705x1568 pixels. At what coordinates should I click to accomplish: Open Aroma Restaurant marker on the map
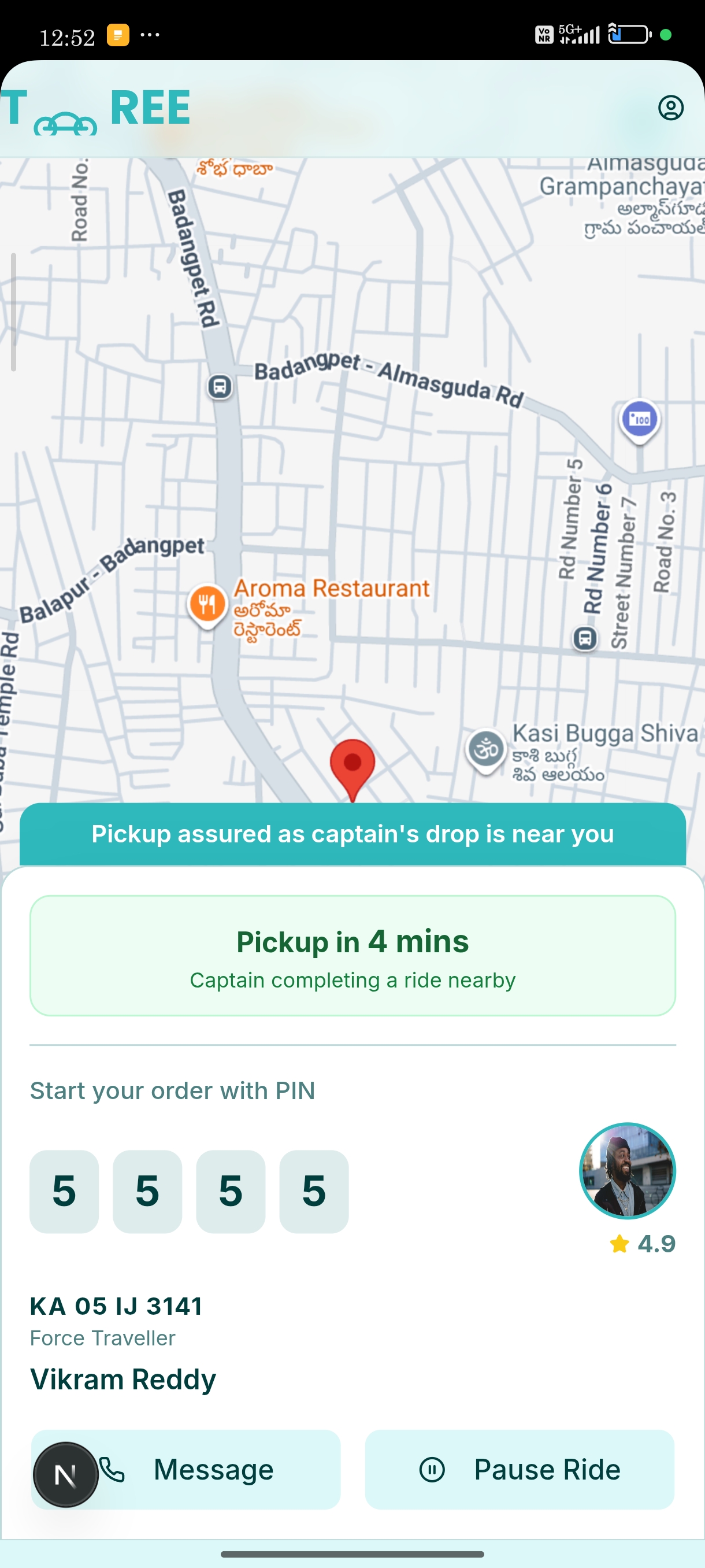[207, 603]
